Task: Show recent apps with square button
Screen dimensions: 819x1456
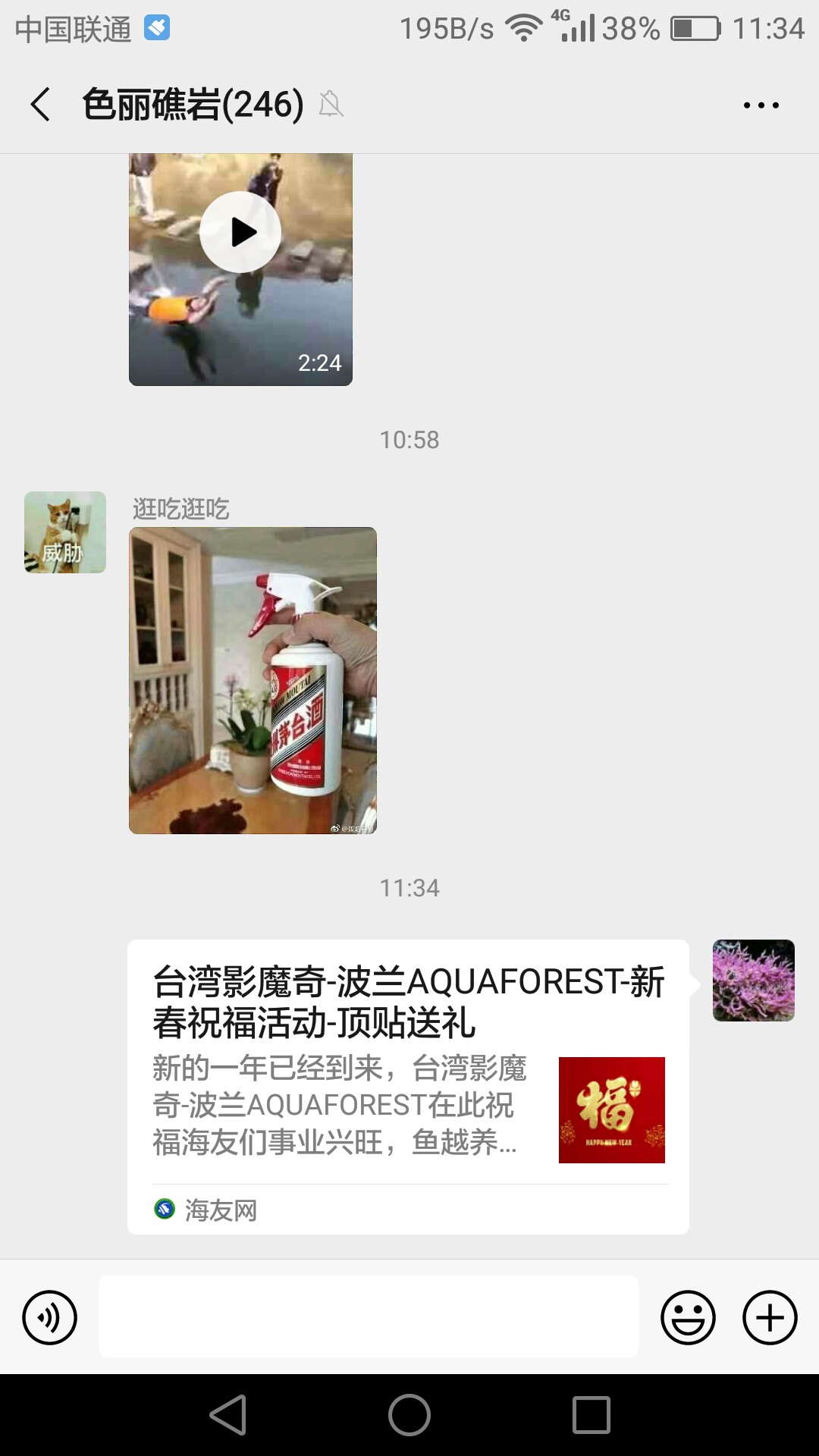Action: (591, 1415)
